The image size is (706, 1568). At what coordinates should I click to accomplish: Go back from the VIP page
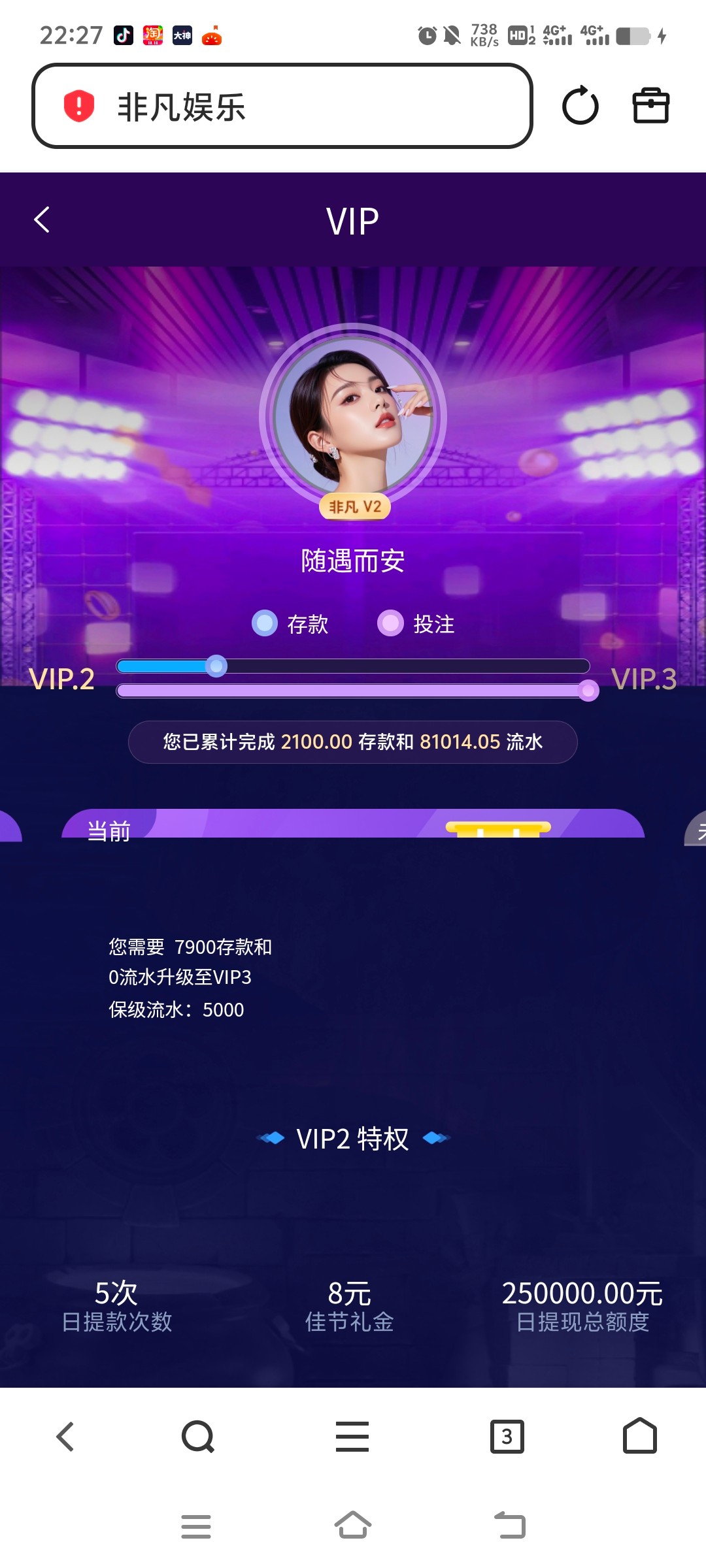pos(42,220)
